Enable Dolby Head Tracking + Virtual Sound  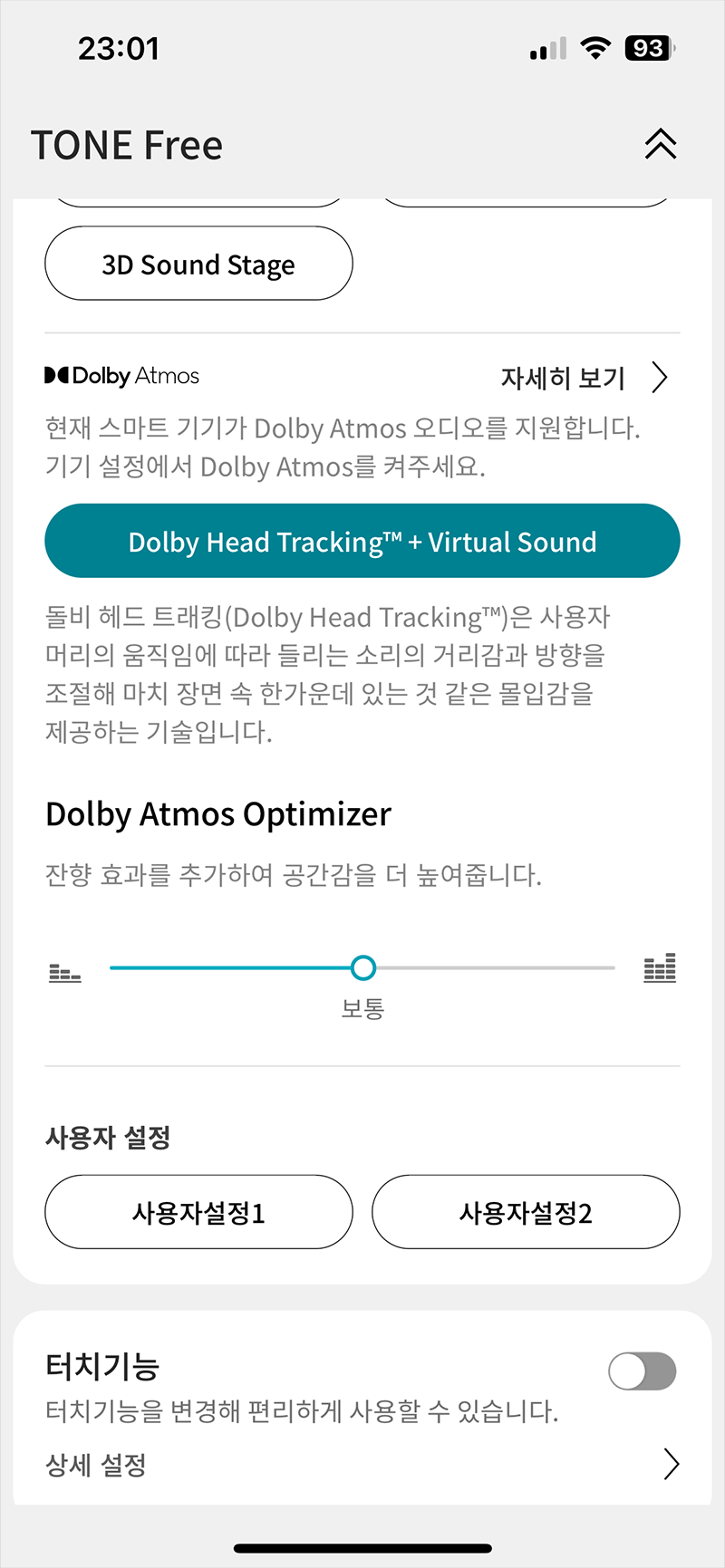(x=362, y=542)
